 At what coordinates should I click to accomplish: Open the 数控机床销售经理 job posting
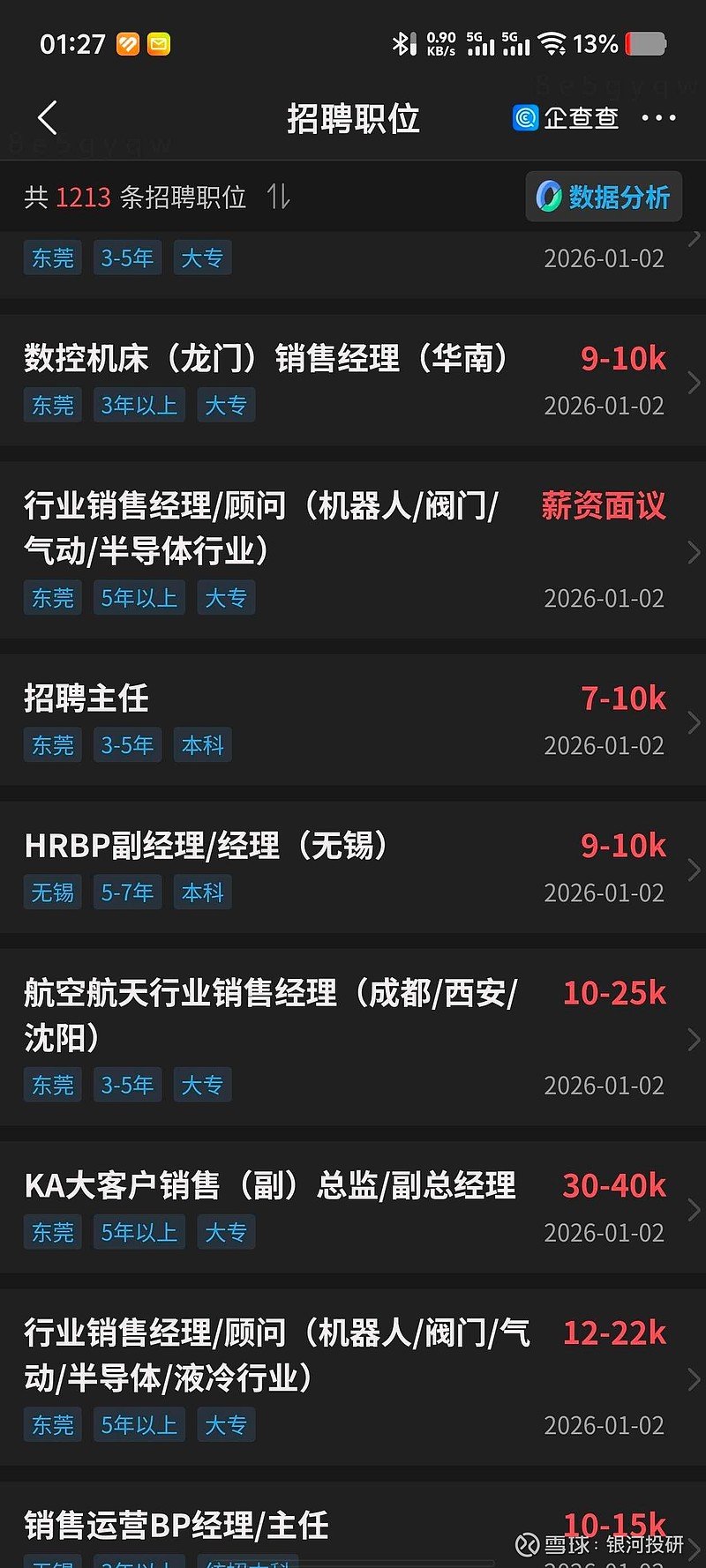tap(265, 360)
